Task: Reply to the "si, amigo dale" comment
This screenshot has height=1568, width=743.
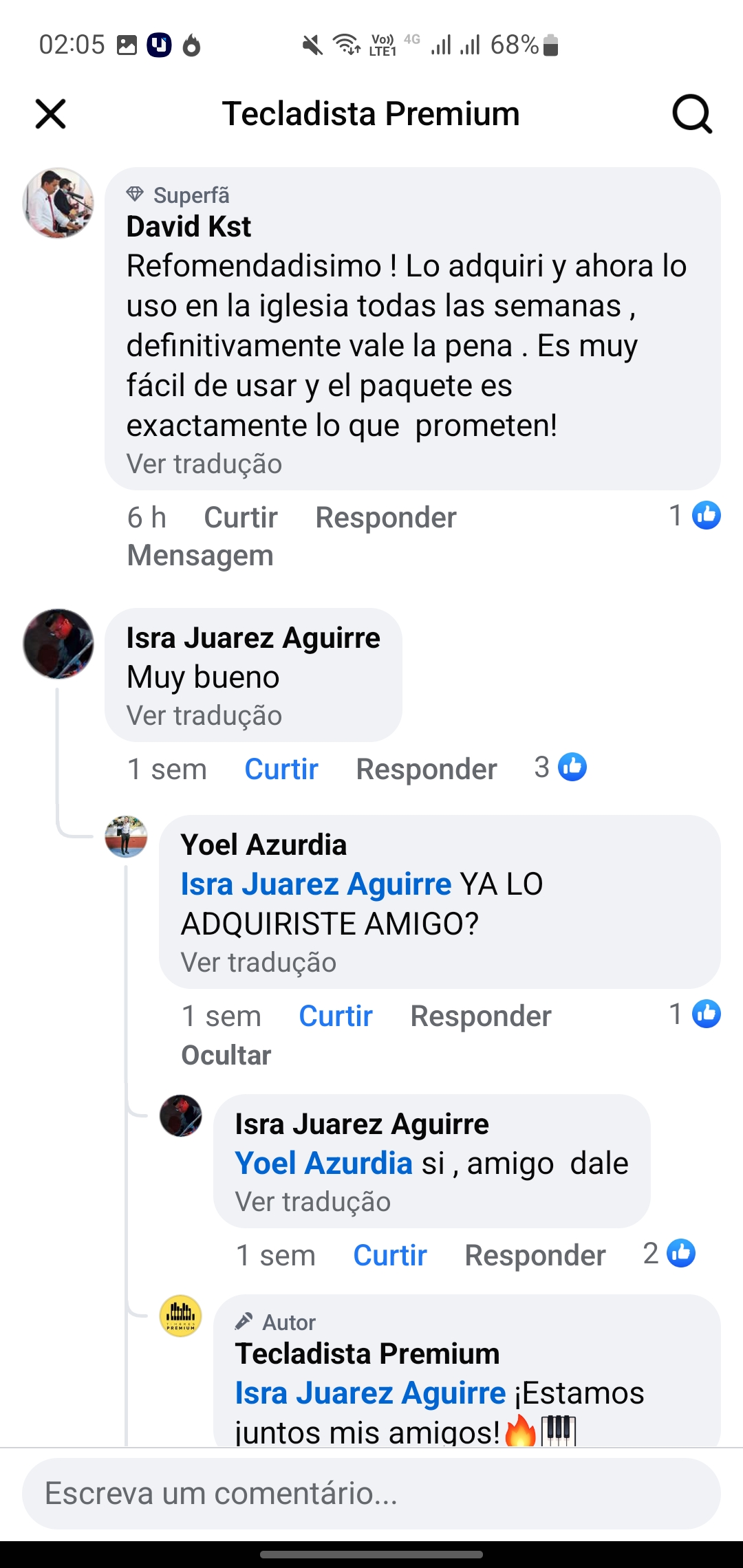Action: pyautogui.click(x=535, y=1255)
